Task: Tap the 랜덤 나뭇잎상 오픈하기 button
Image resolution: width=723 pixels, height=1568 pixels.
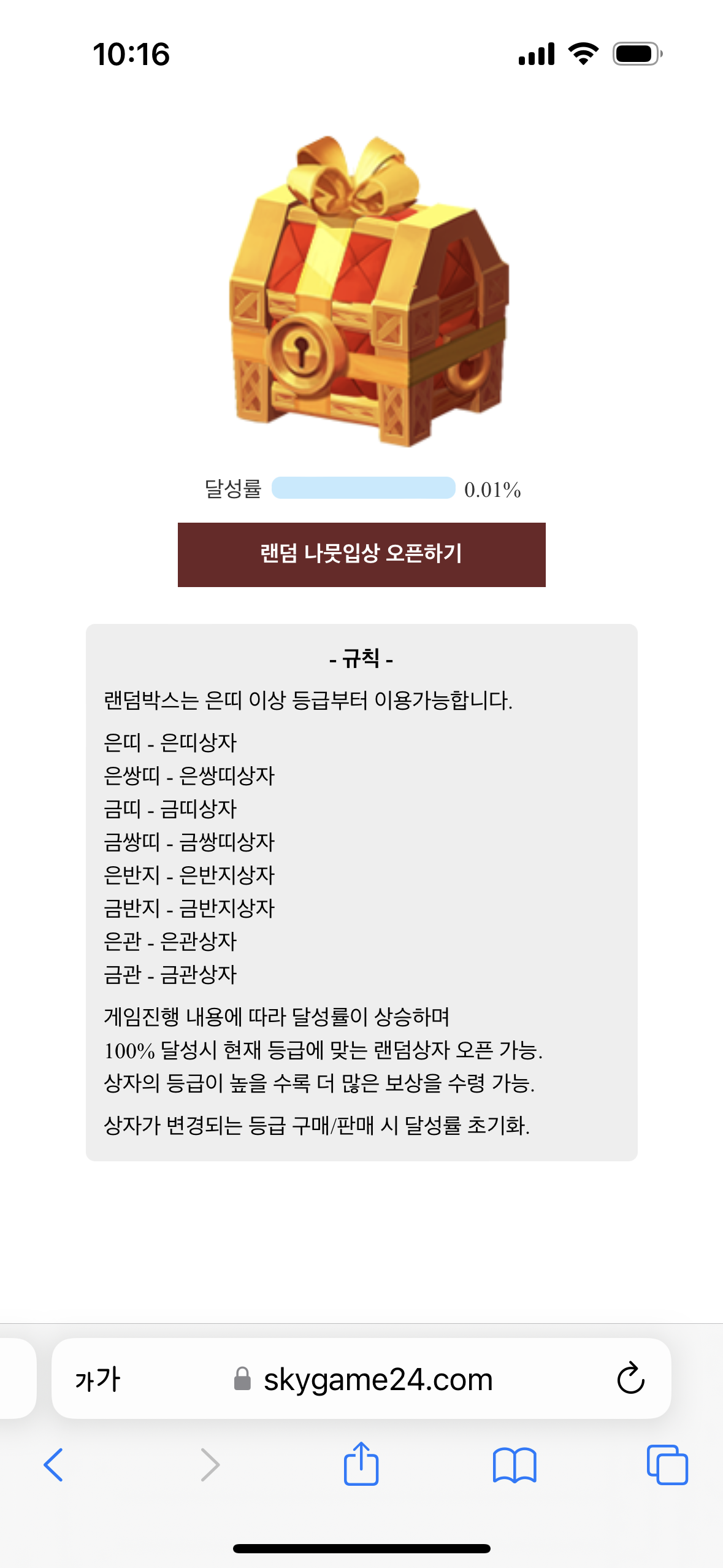Action: (361, 555)
